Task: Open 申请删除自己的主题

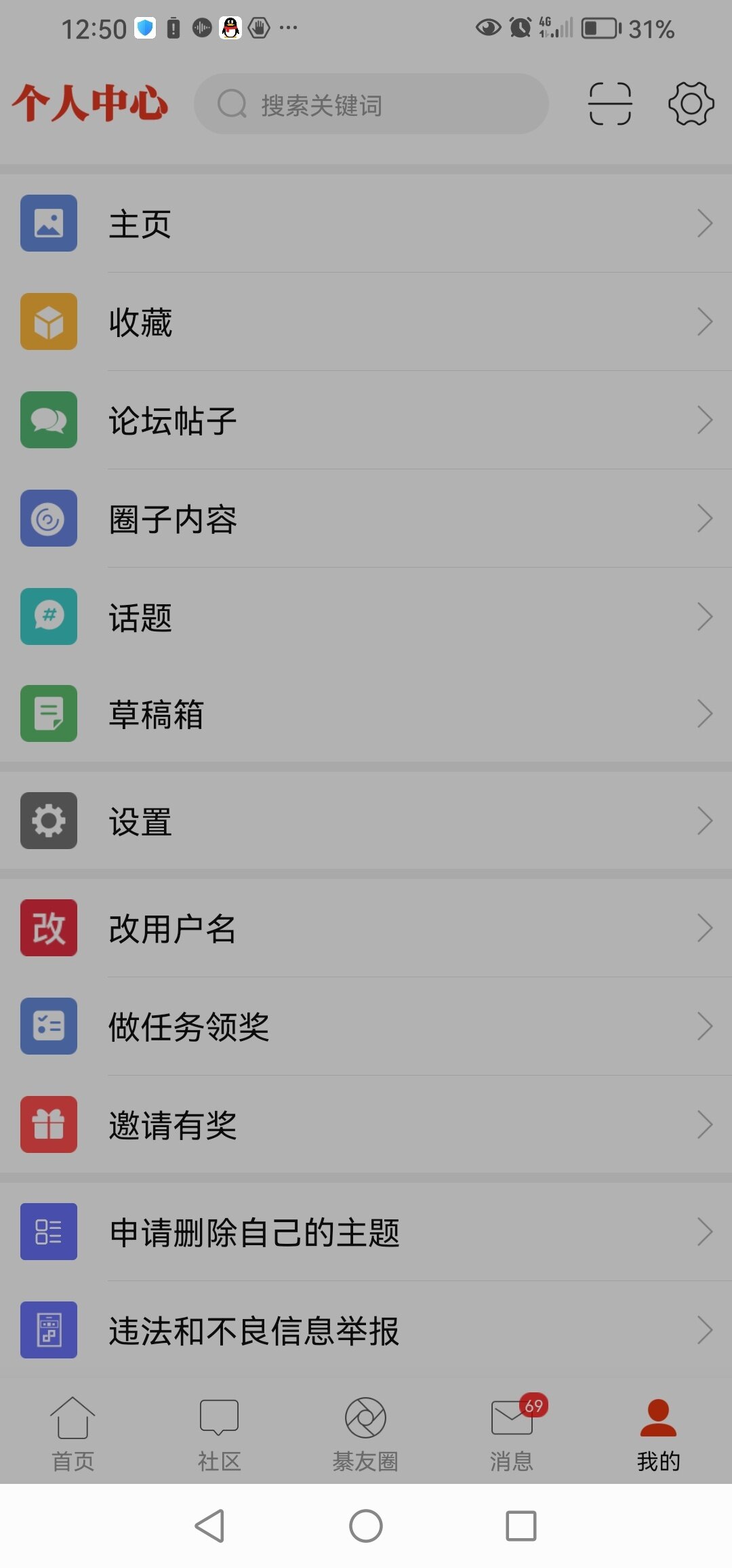Action: pyautogui.click(x=366, y=1232)
